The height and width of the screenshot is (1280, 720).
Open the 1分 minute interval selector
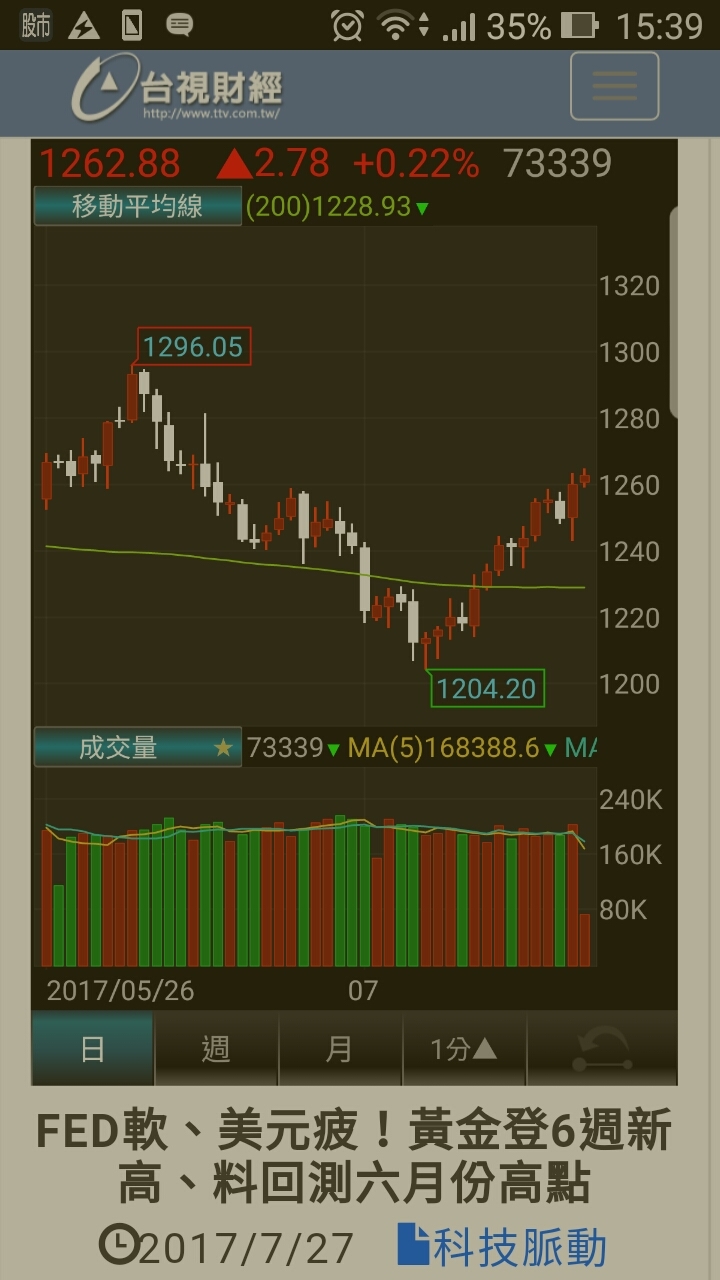464,1049
